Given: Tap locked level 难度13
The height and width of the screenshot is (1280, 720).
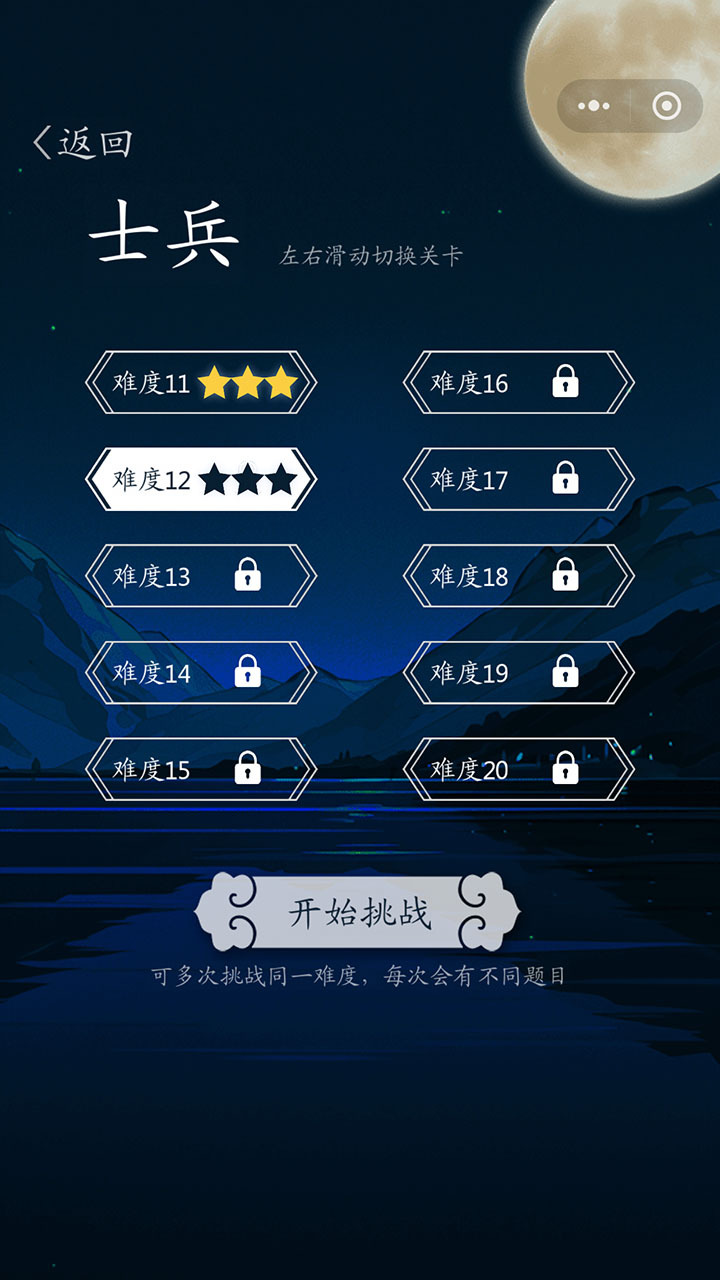Looking at the screenshot, I should [201, 576].
